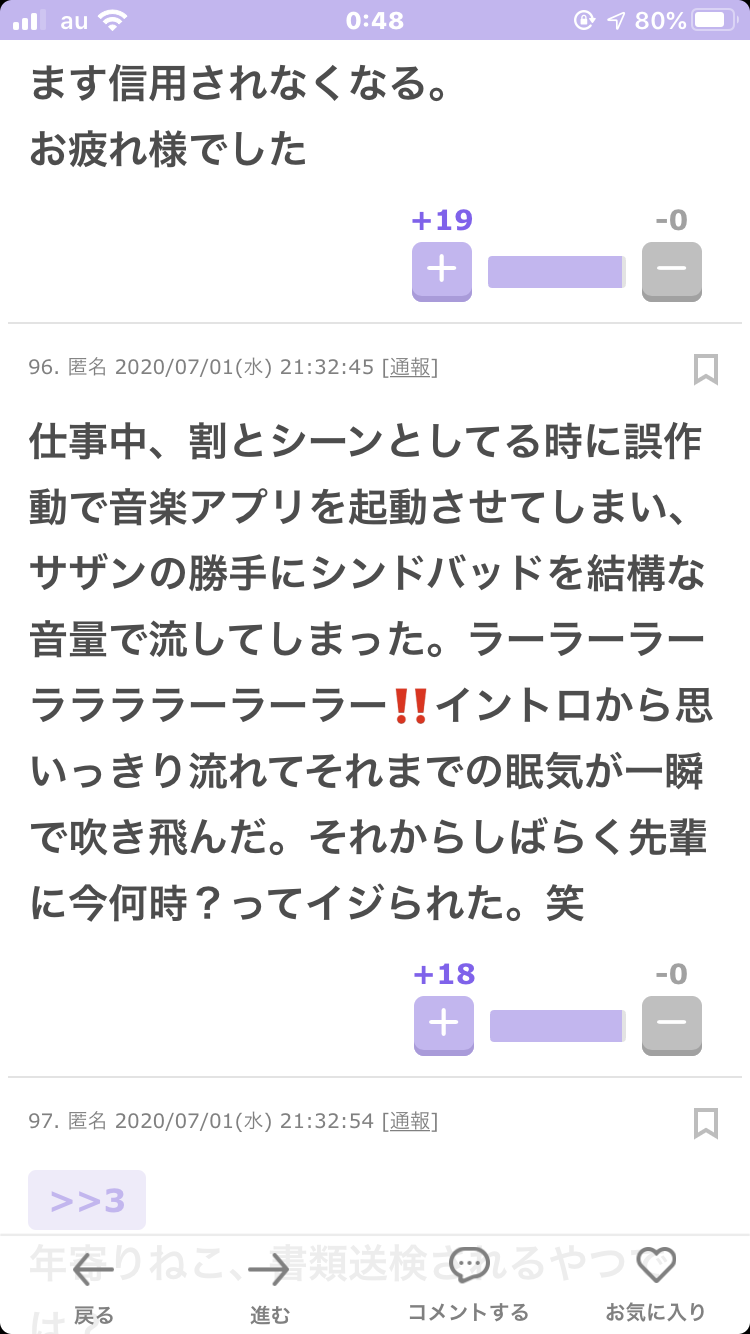Add to favorites with お気に入り
This screenshot has width=750, height=1334.
656,1286
